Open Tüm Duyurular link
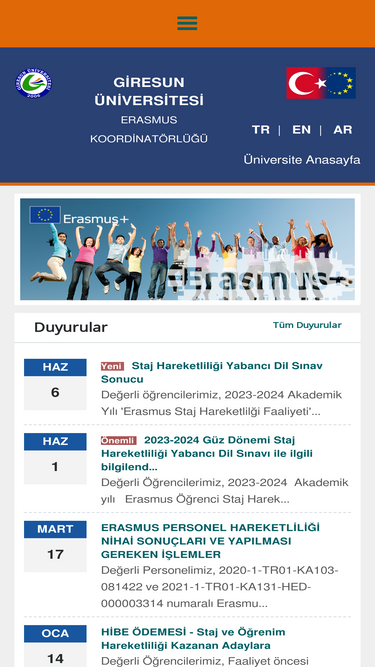Viewport: 375px width, 667px height. click(307, 325)
